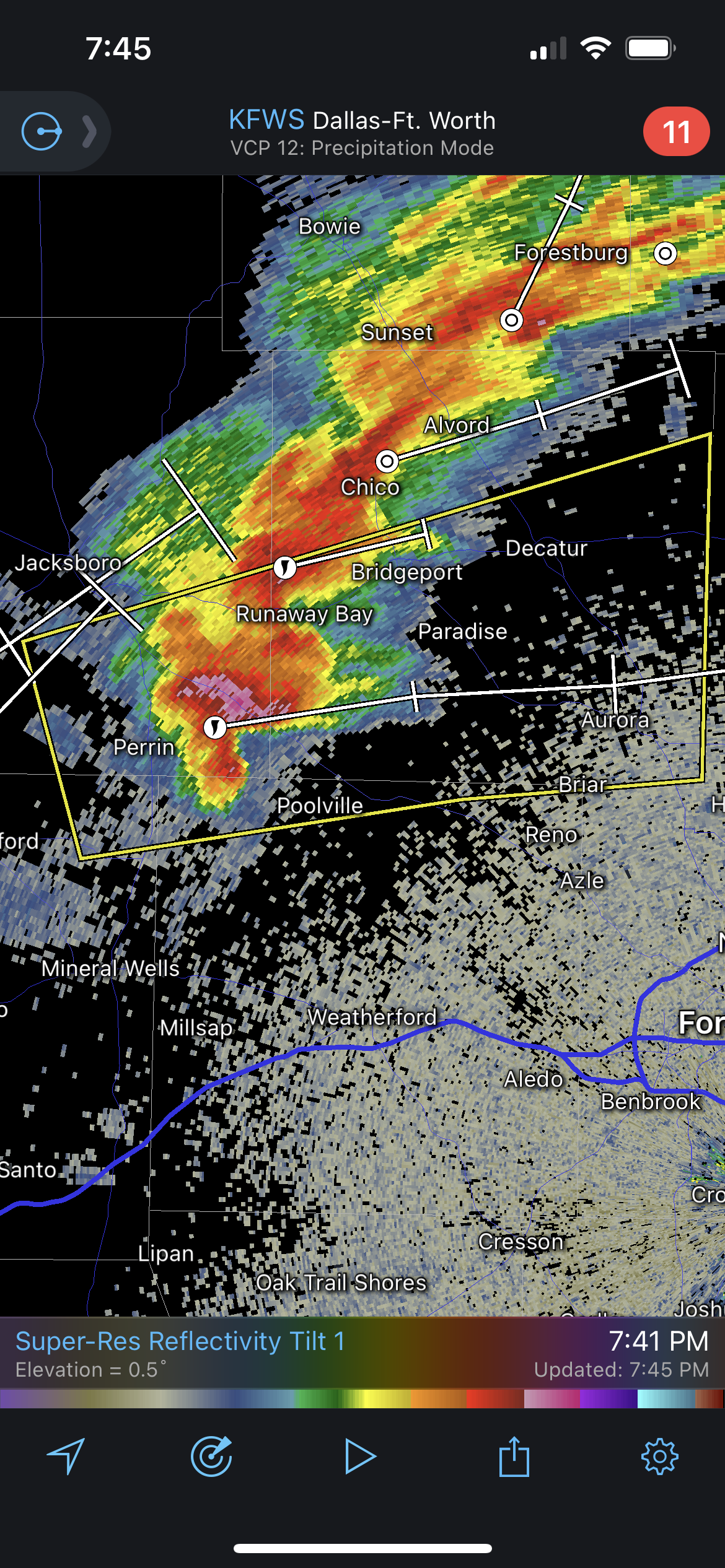Share the current radar image
The width and height of the screenshot is (725, 1568).
514,1456
